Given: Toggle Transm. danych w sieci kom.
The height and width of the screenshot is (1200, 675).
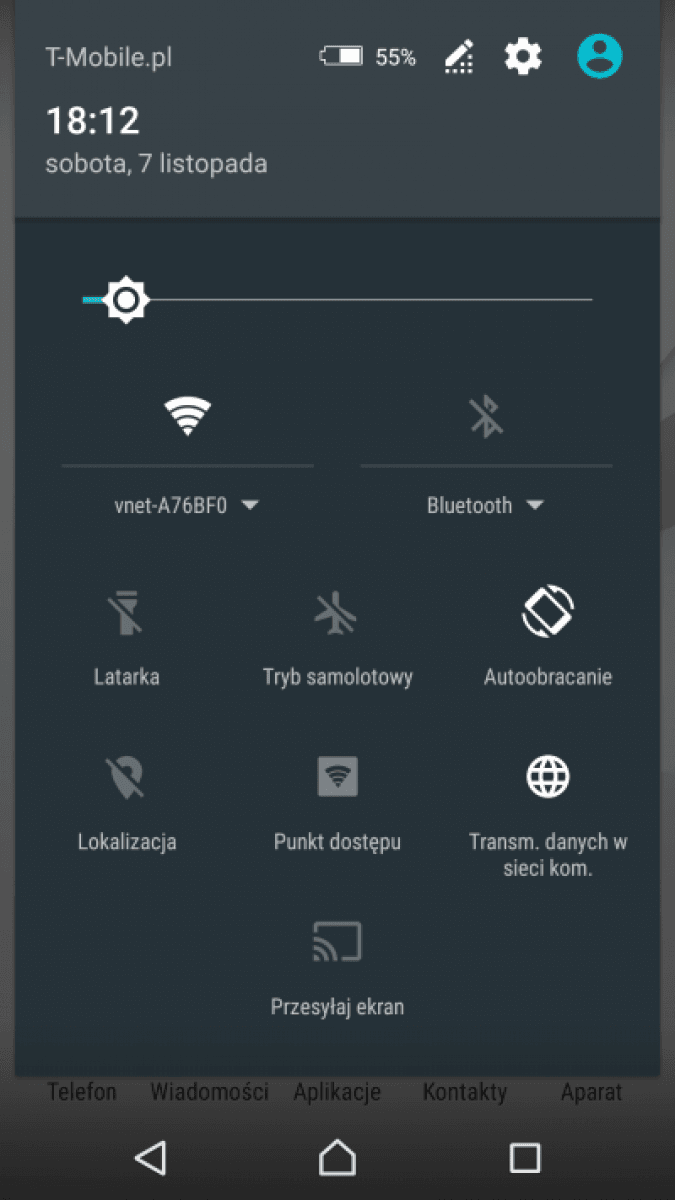Looking at the screenshot, I should click(547, 777).
